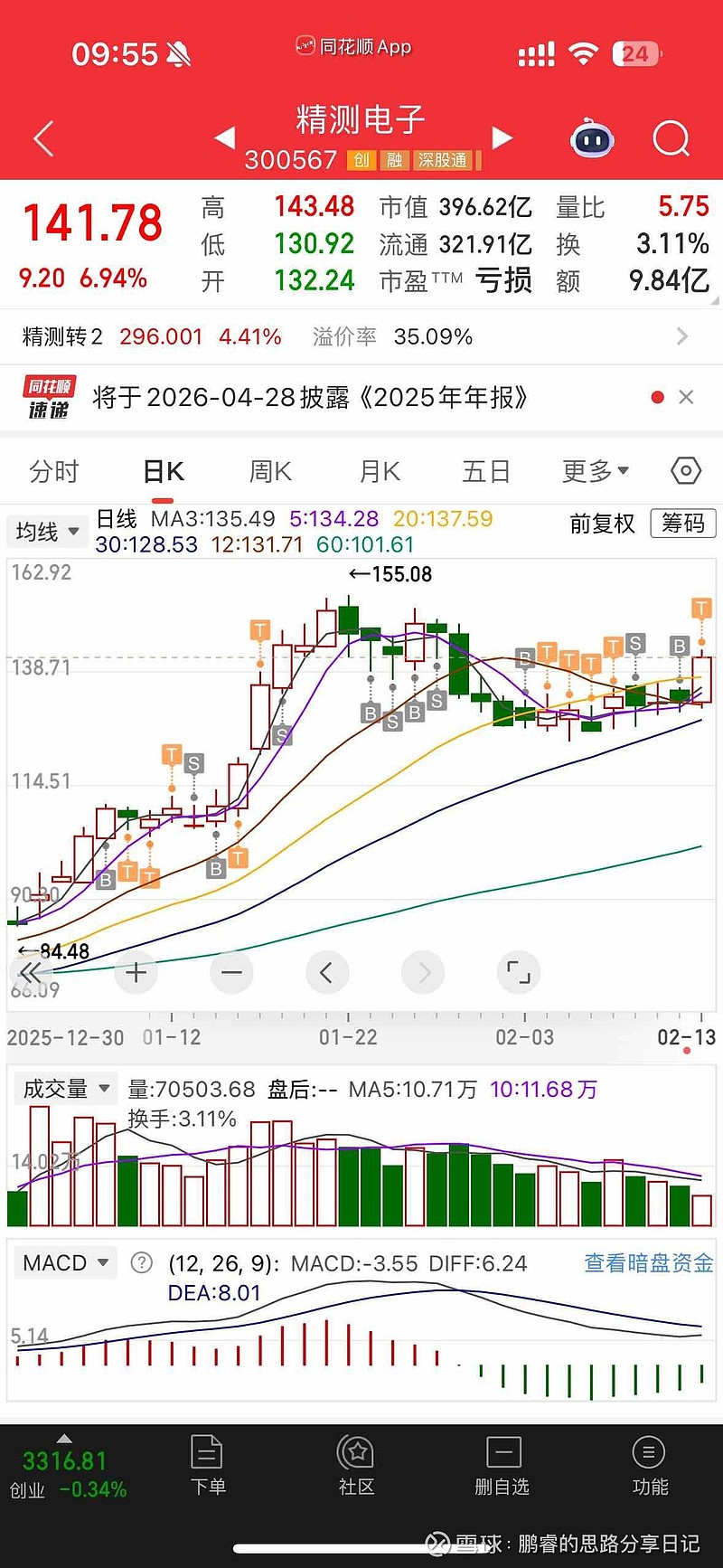723x1568 pixels.
Task: Zoom in the K-line with plus
Action: [x=136, y=973]
